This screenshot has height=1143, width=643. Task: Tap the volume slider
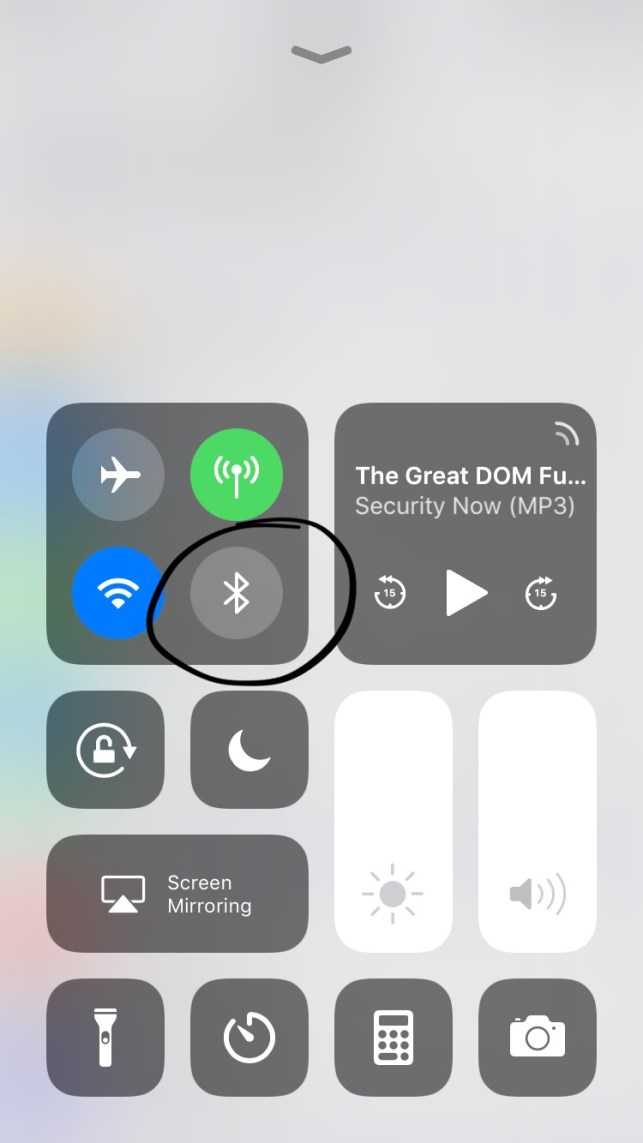click(537, 821)
